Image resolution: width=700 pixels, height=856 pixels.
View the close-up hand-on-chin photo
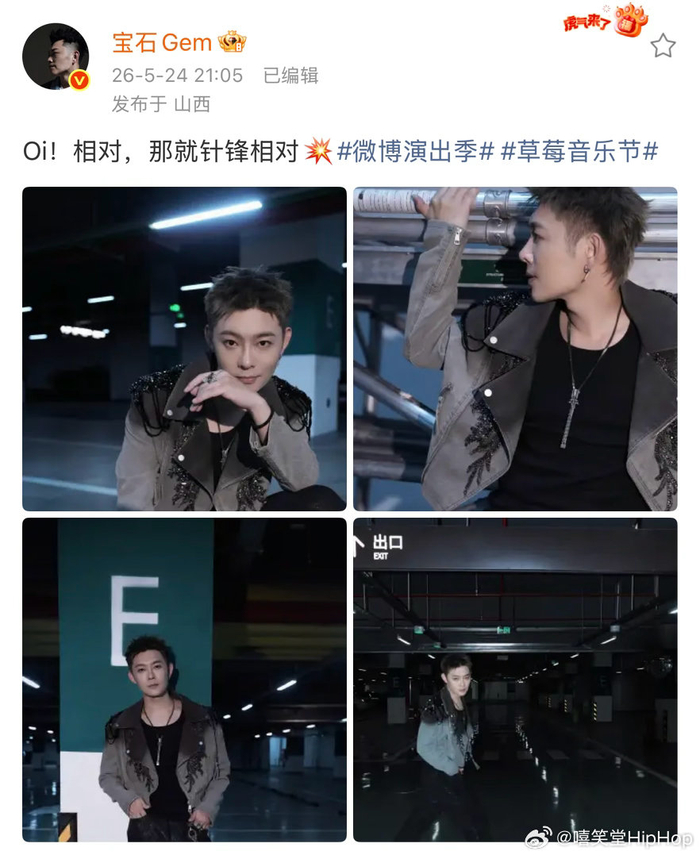tap(184, 349)
